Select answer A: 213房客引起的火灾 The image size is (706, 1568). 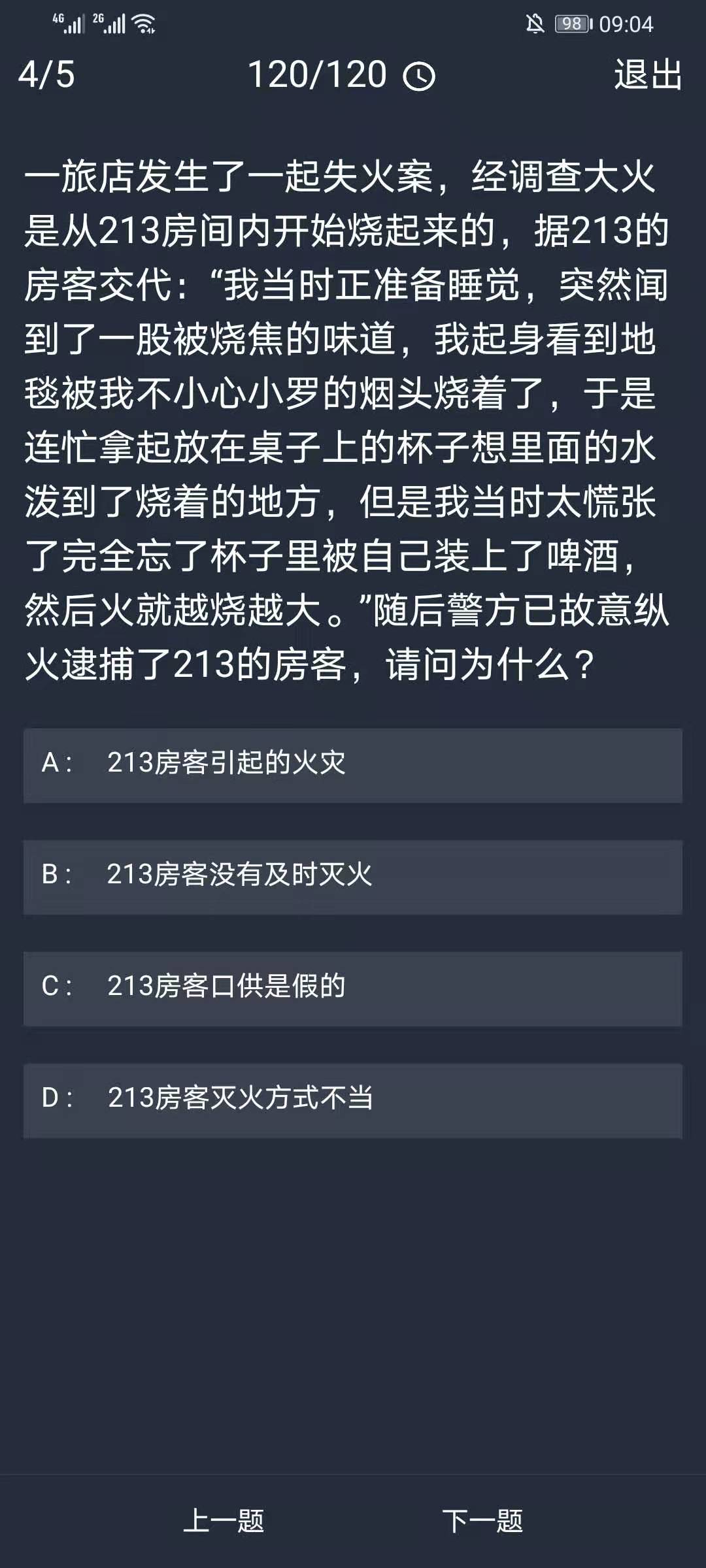[x=353, y=765]
